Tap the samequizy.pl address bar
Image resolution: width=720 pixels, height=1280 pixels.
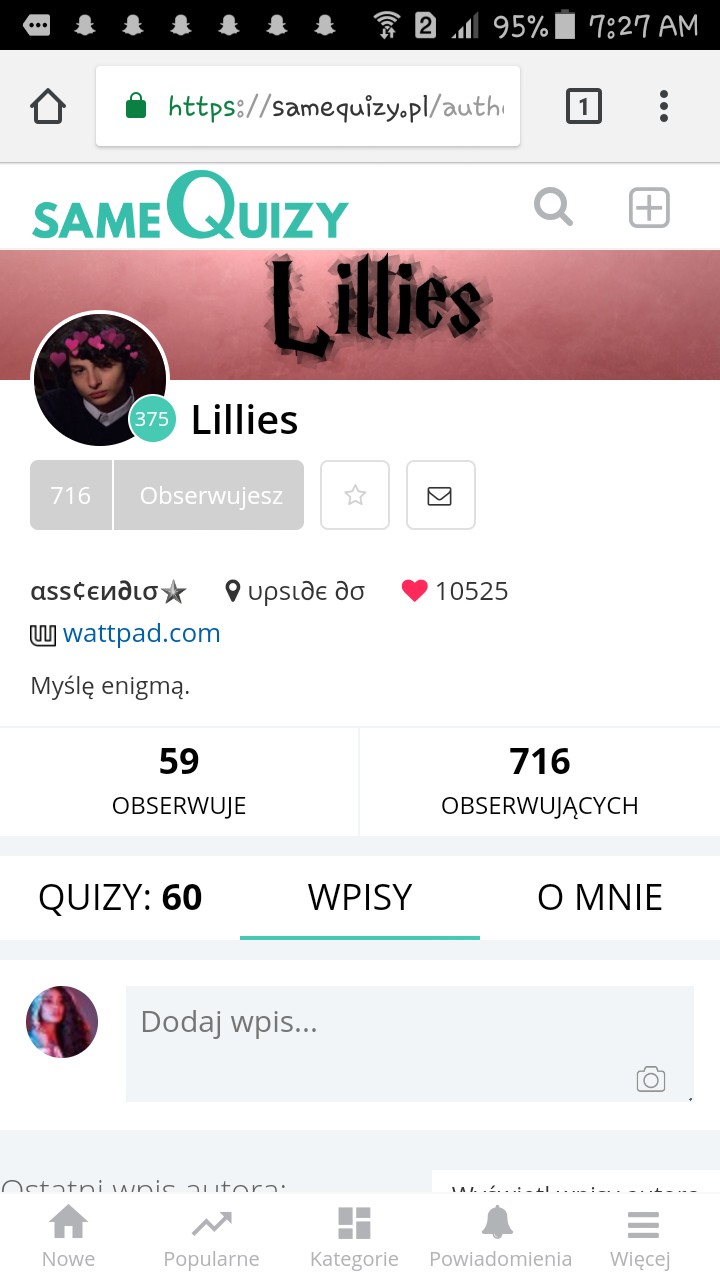(308, 106)
